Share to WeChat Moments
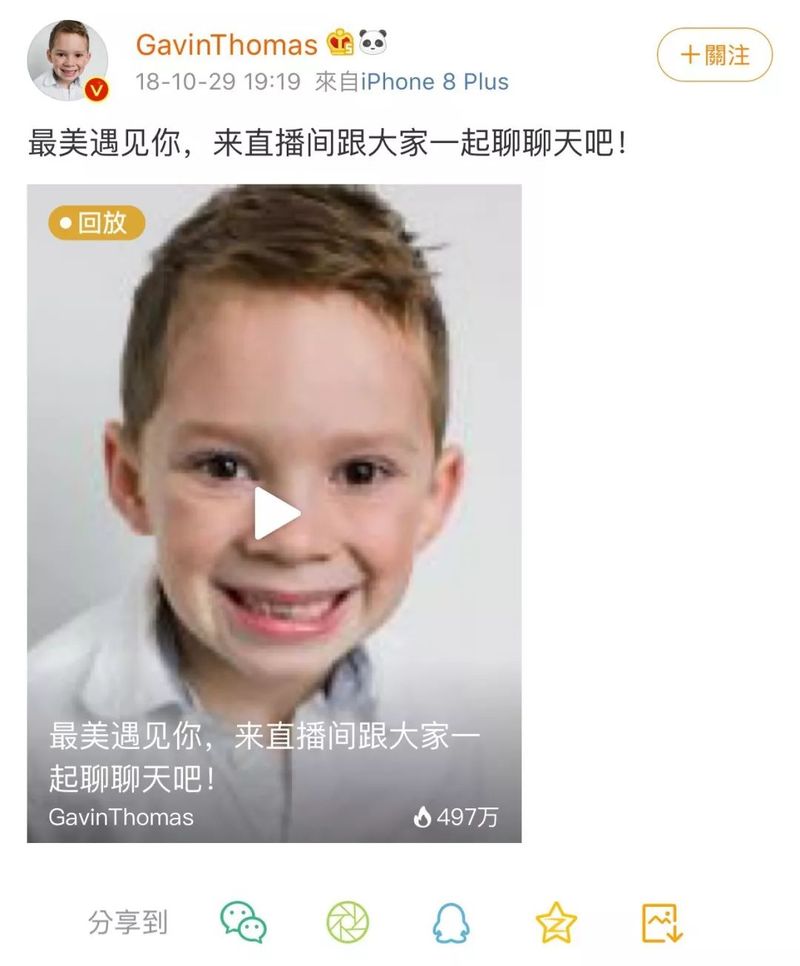The width and height of the screenshot is (800, 966). pyautogui.click(x=347, y=922)
